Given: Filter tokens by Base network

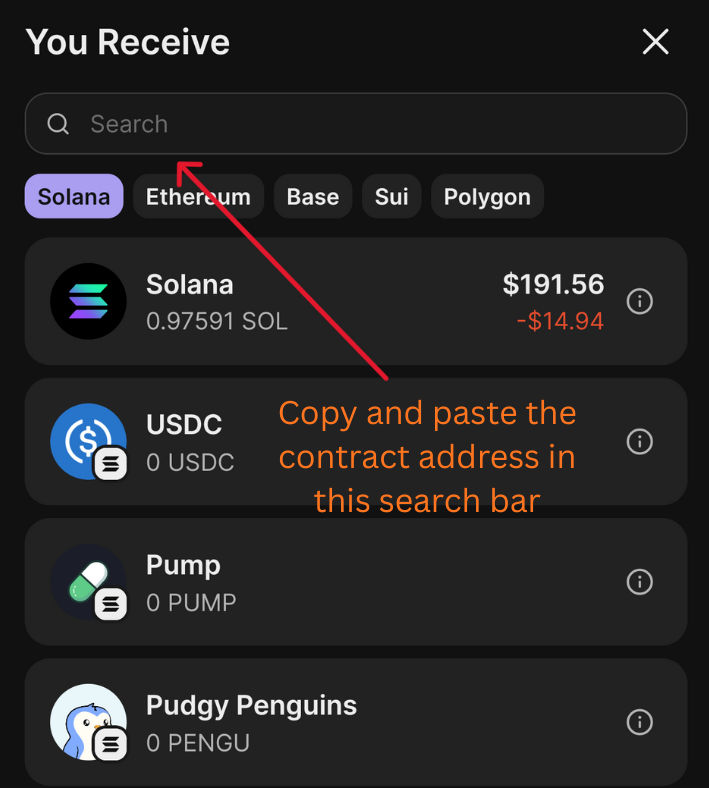Looking at the screenshot, I should click(313, 197).
